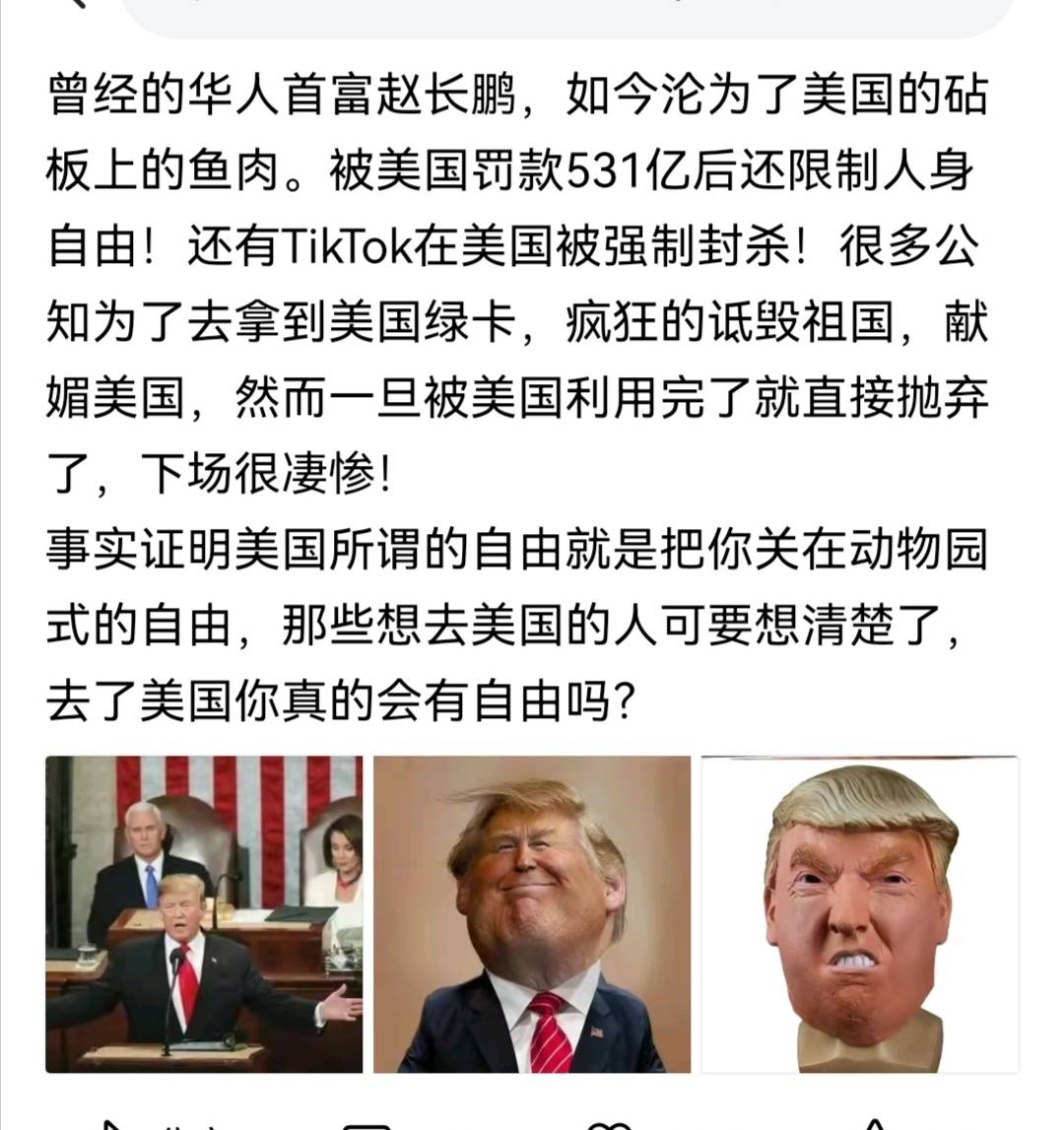Image resolution: width=1064 pixels, height=1130 pixels.
Task: Open the rubber mask image
Action: click(x=859, y=913)
